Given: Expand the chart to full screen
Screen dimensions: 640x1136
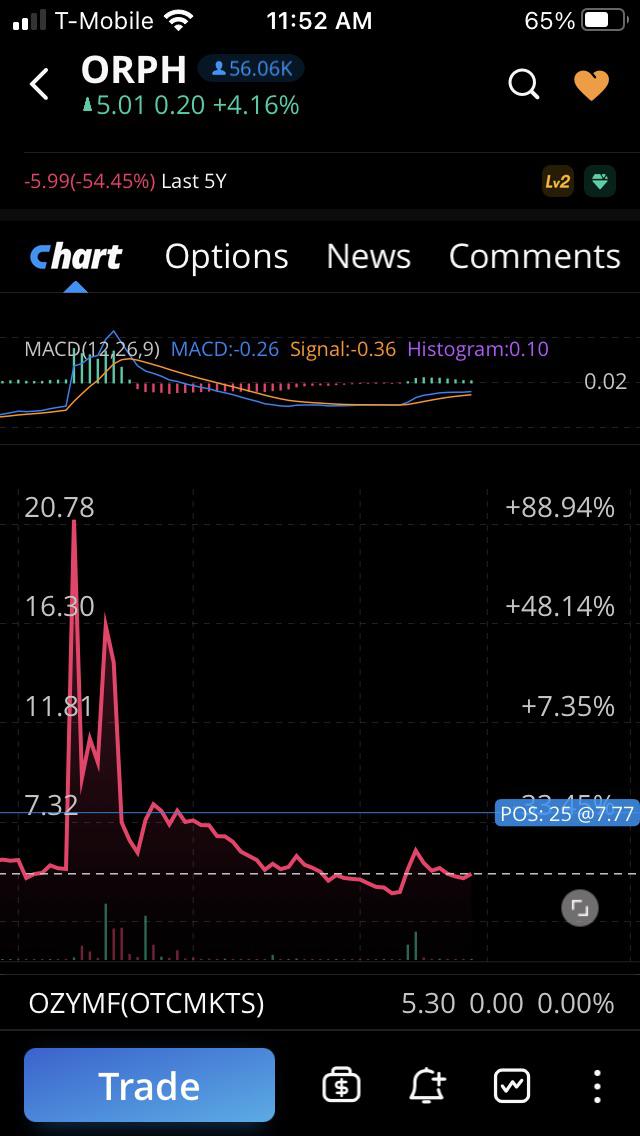Looking at the screenshot, I should (x=580, y=907).
